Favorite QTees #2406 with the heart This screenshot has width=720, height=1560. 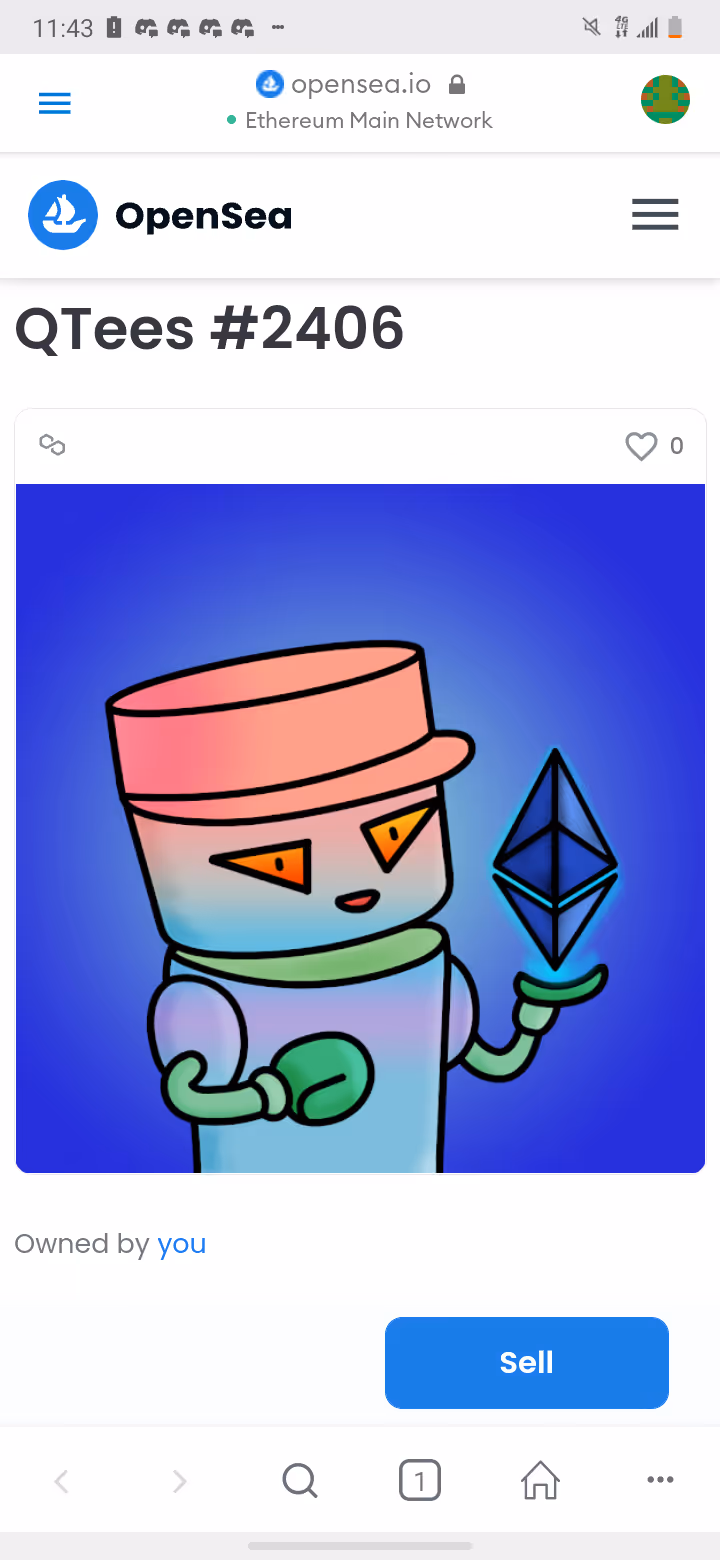click(x=641, y=446)
